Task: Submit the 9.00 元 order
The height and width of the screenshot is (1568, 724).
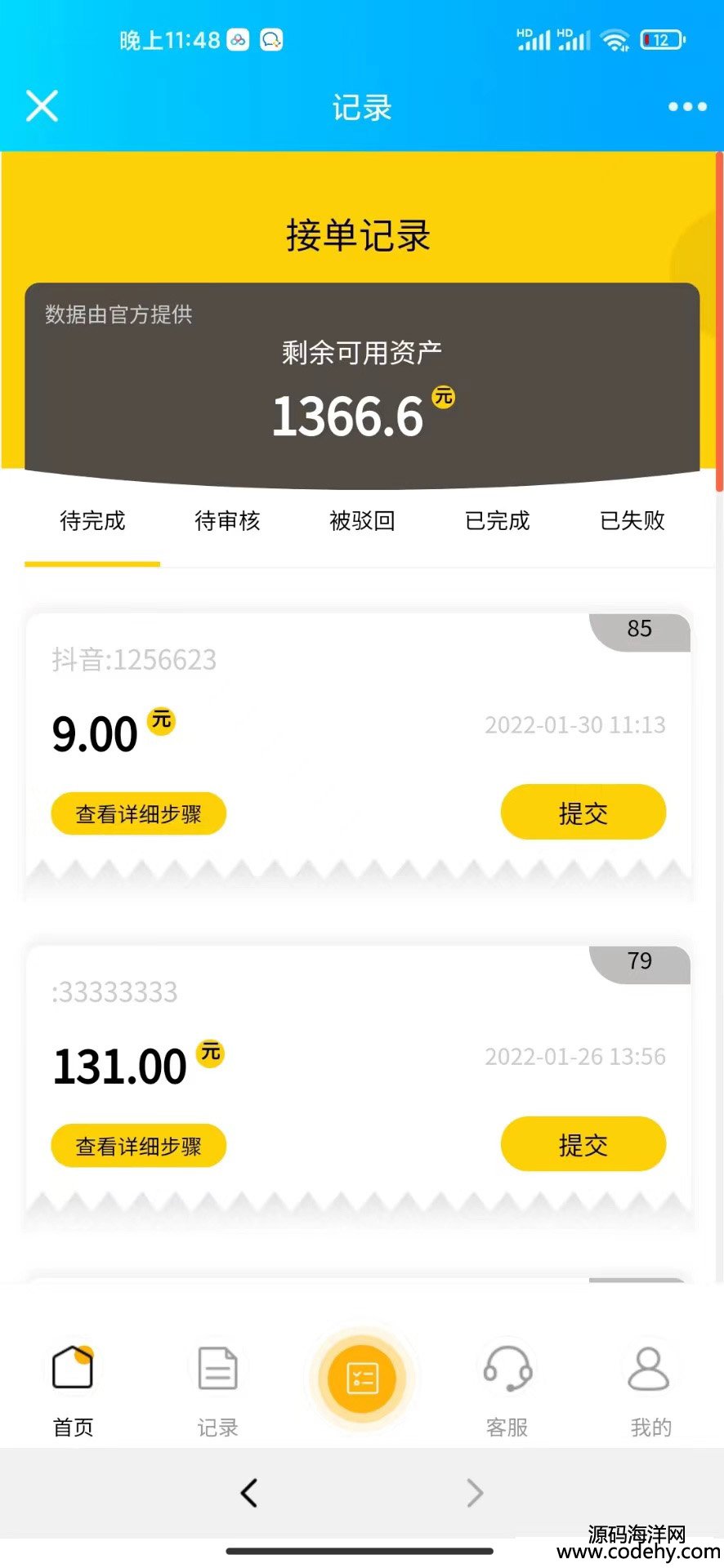Action: tap(583, 813)
